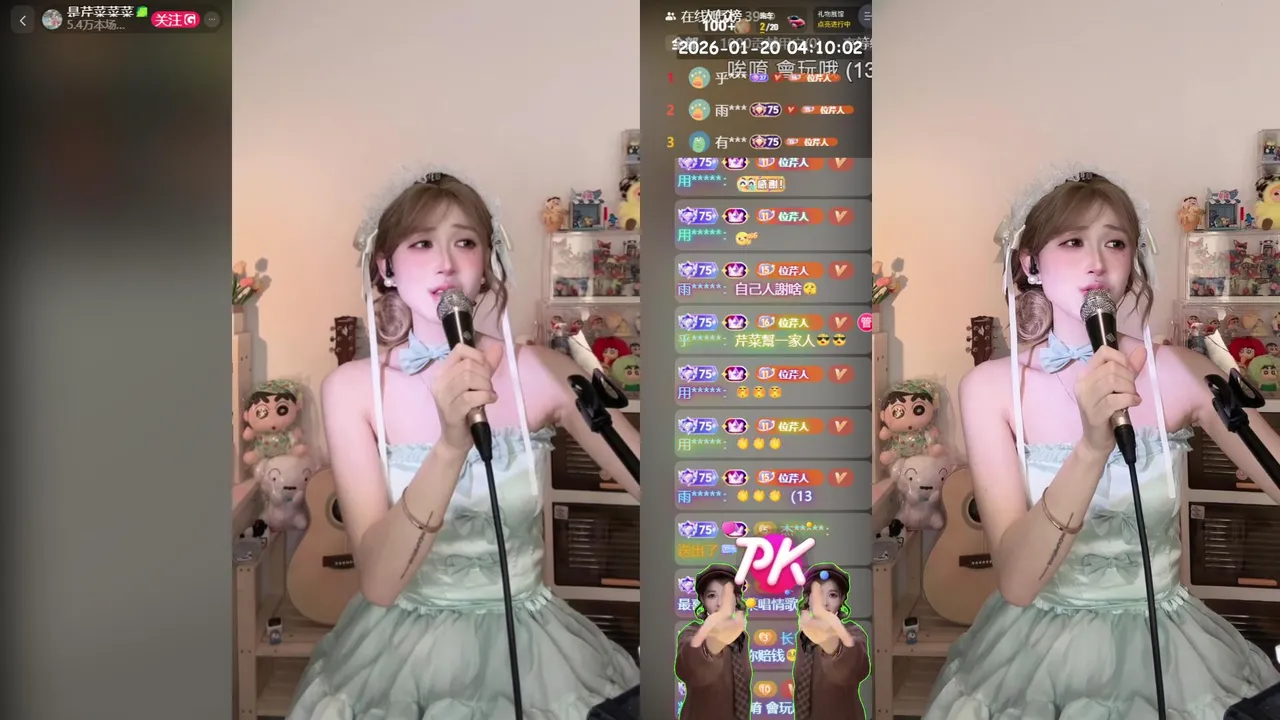Follow the streamer with the 关注 button
Viewport: 1280px width, 720px height.
pyautogui.click(x=175, y=19)
